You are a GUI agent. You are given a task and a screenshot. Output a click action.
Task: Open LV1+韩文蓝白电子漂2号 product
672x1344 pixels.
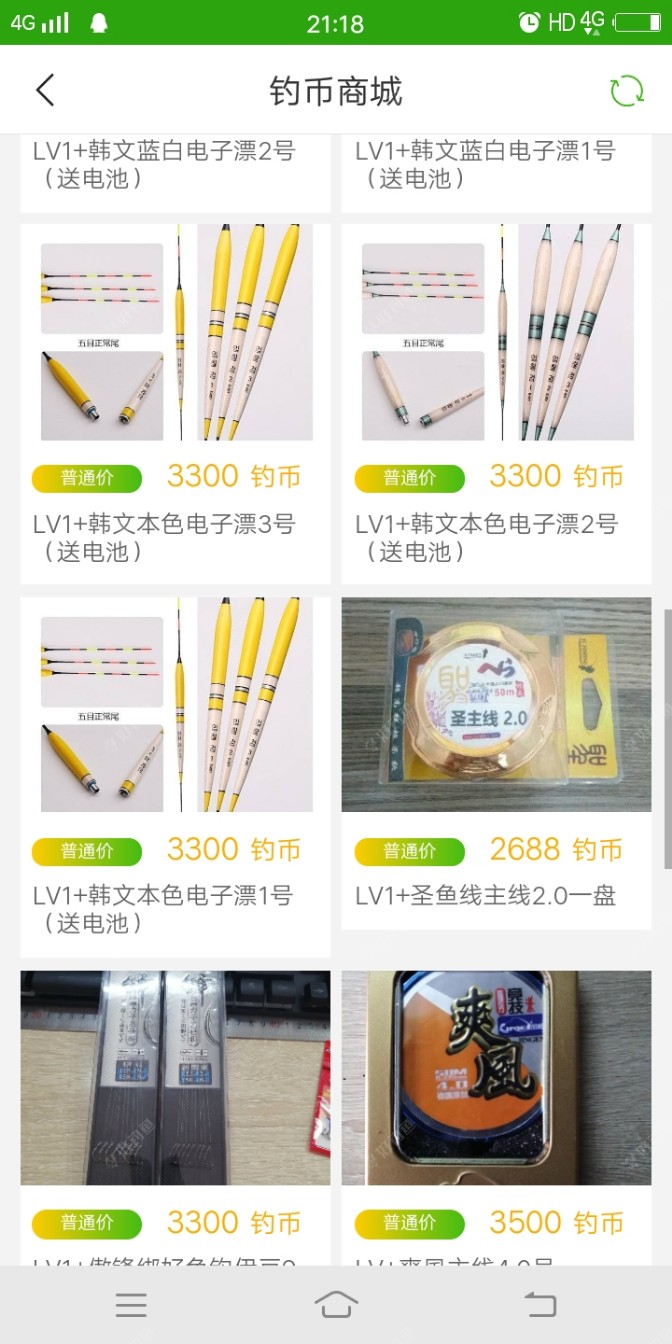click(x=175, y=166)
